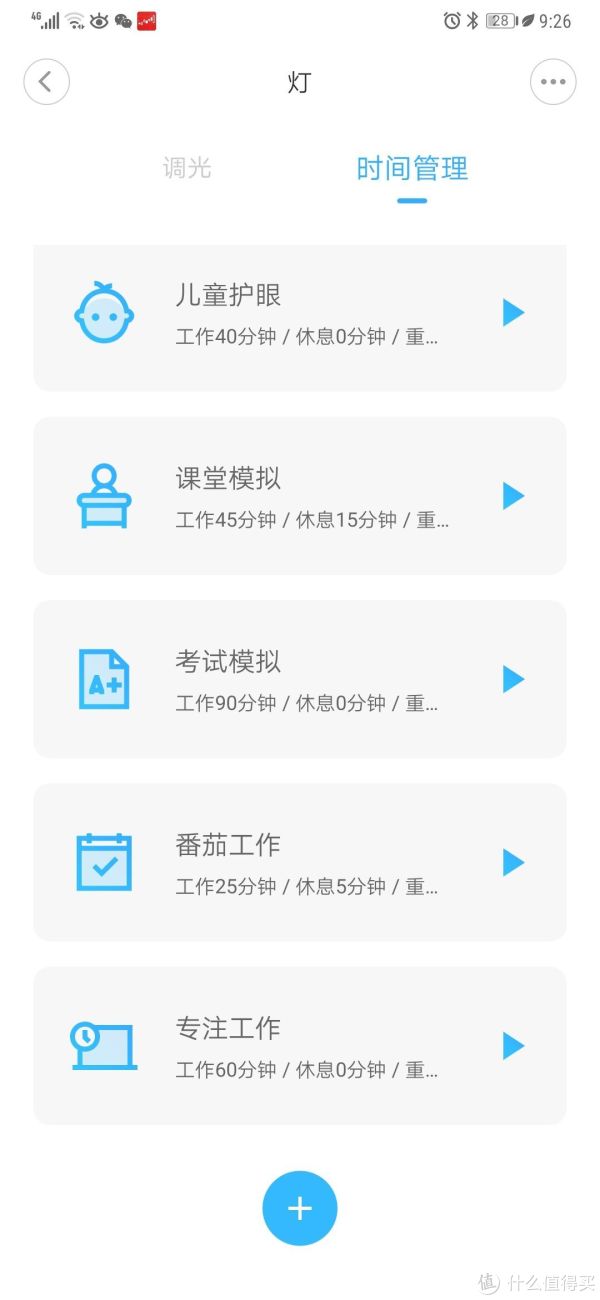Start the 考试模拟 timer with play icon
Viewport: 600px width, 1300px height.
pyautogui.click(x=513, y=680)
